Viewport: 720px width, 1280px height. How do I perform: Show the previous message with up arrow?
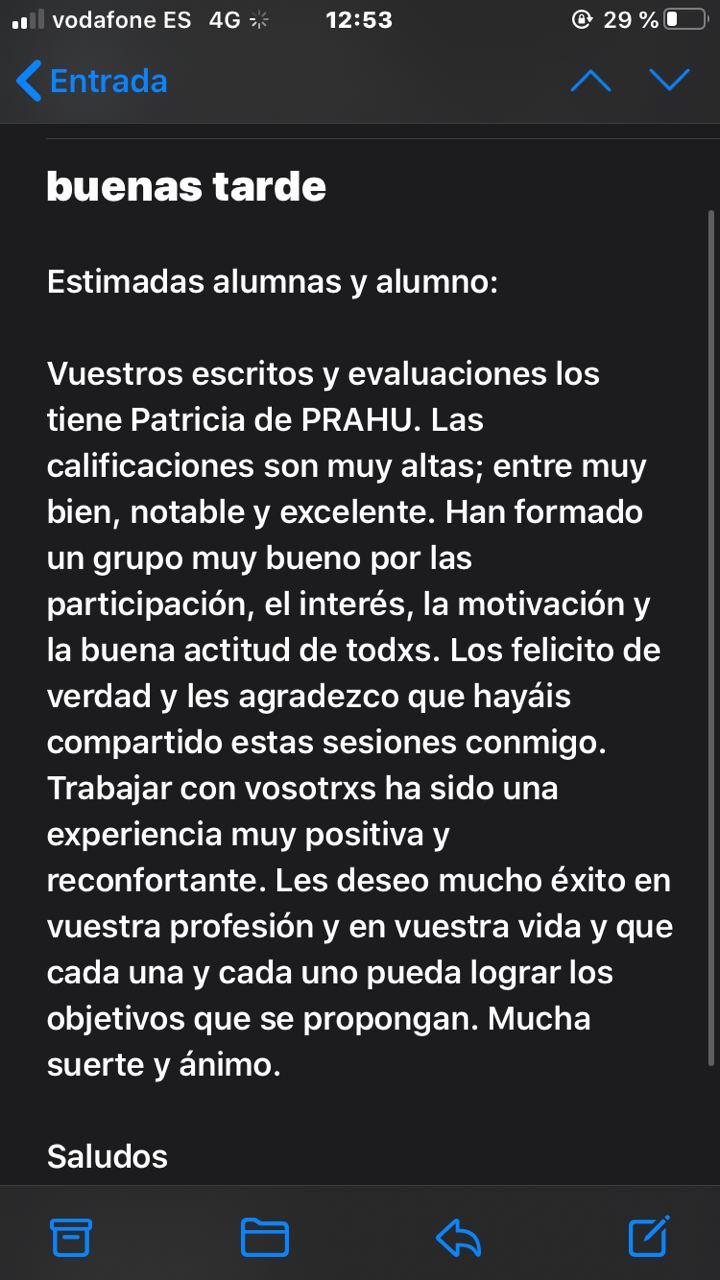coord(590,81)
